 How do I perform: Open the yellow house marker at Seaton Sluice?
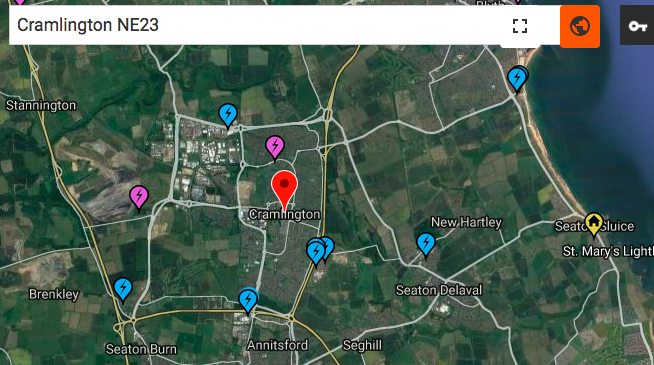pyautogui.click(x=594, y=224)
